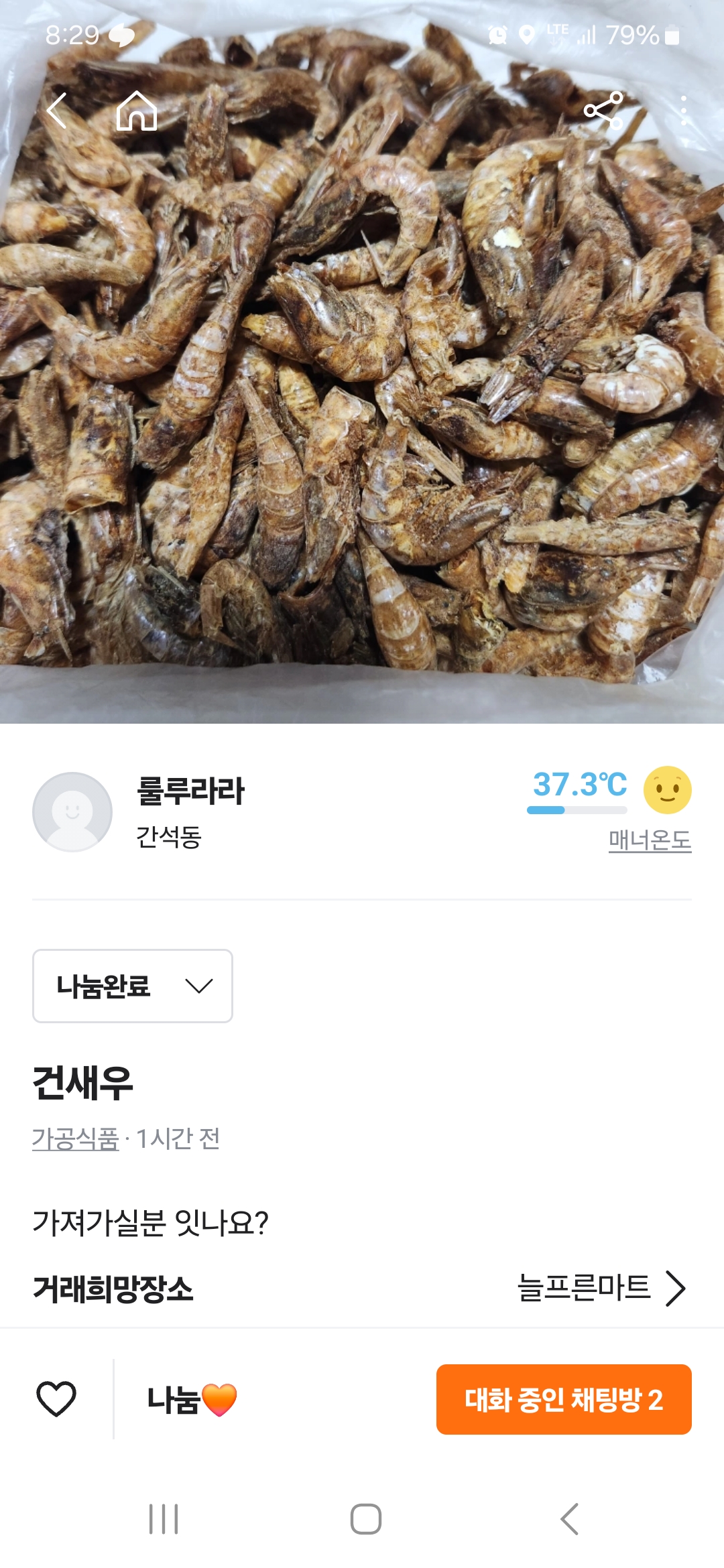
Task: Go to the home icon
Action: click(137, 111)
